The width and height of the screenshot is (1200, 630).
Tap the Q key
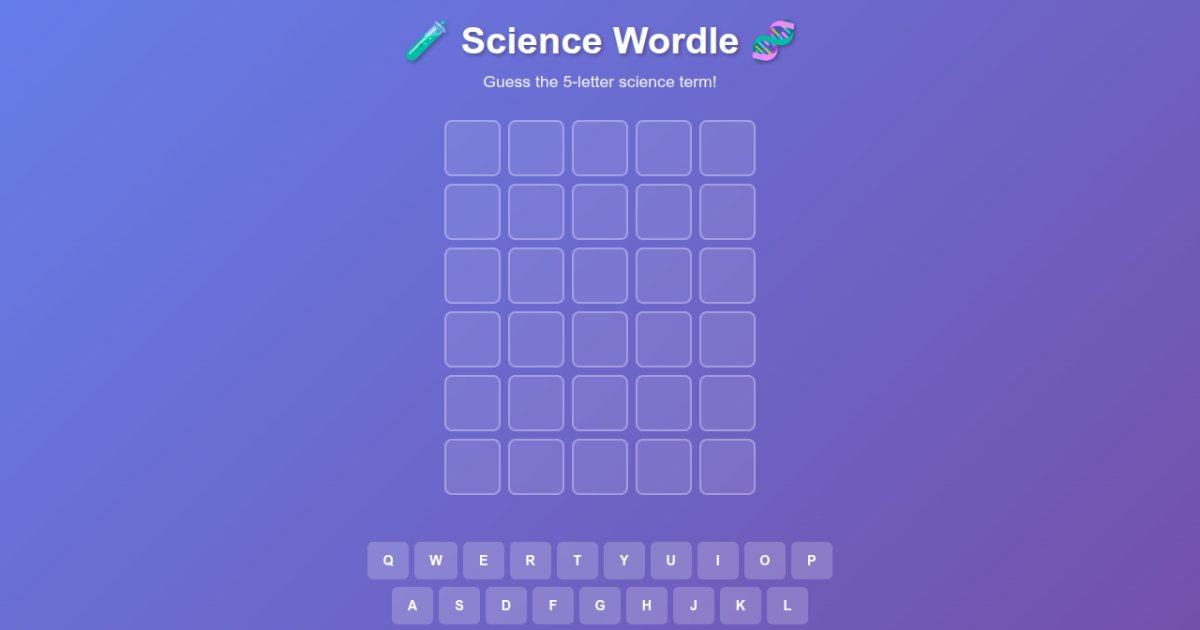pos(388,561)
